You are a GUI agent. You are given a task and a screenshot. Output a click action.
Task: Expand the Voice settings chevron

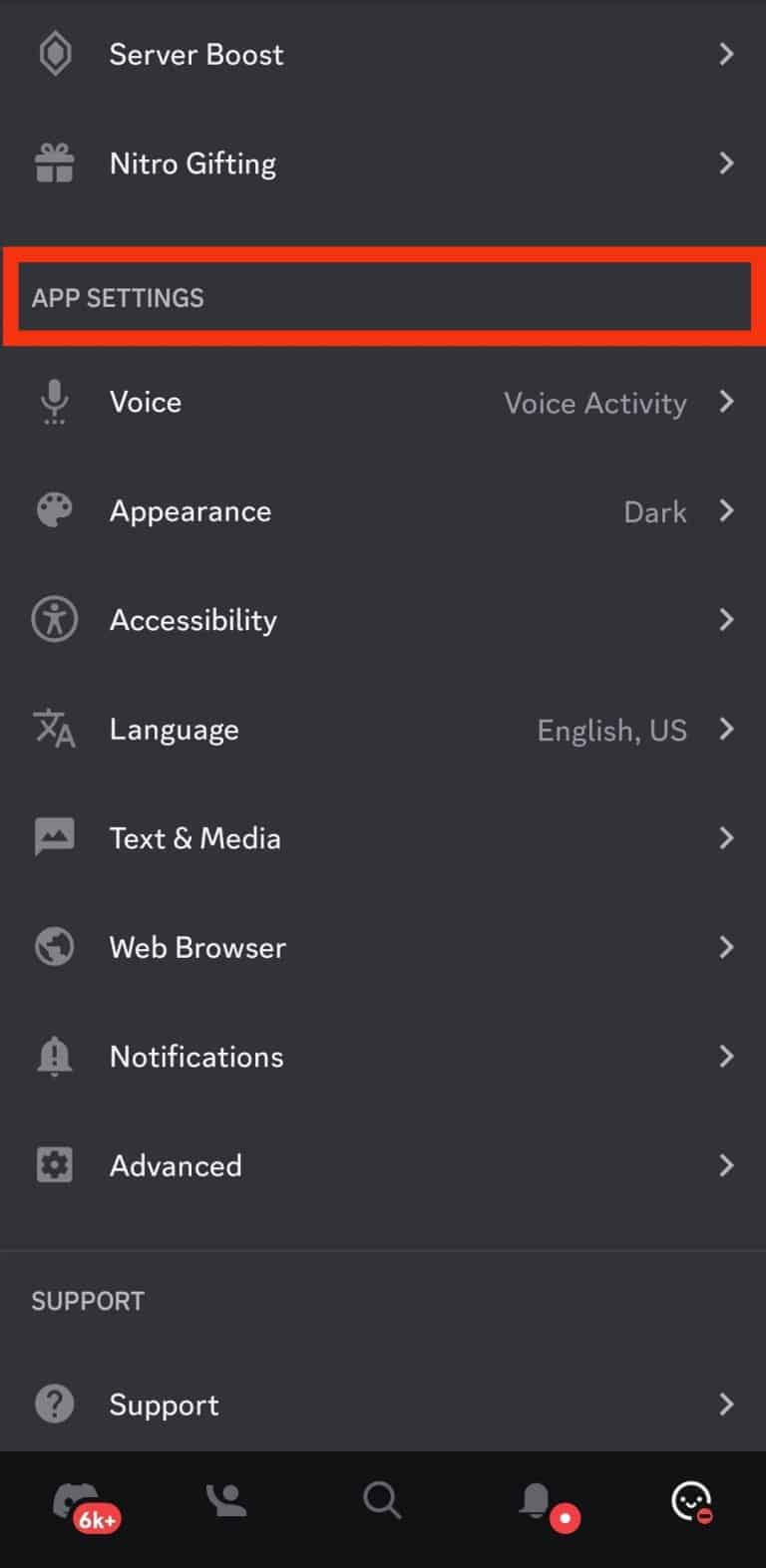[727, 402]
